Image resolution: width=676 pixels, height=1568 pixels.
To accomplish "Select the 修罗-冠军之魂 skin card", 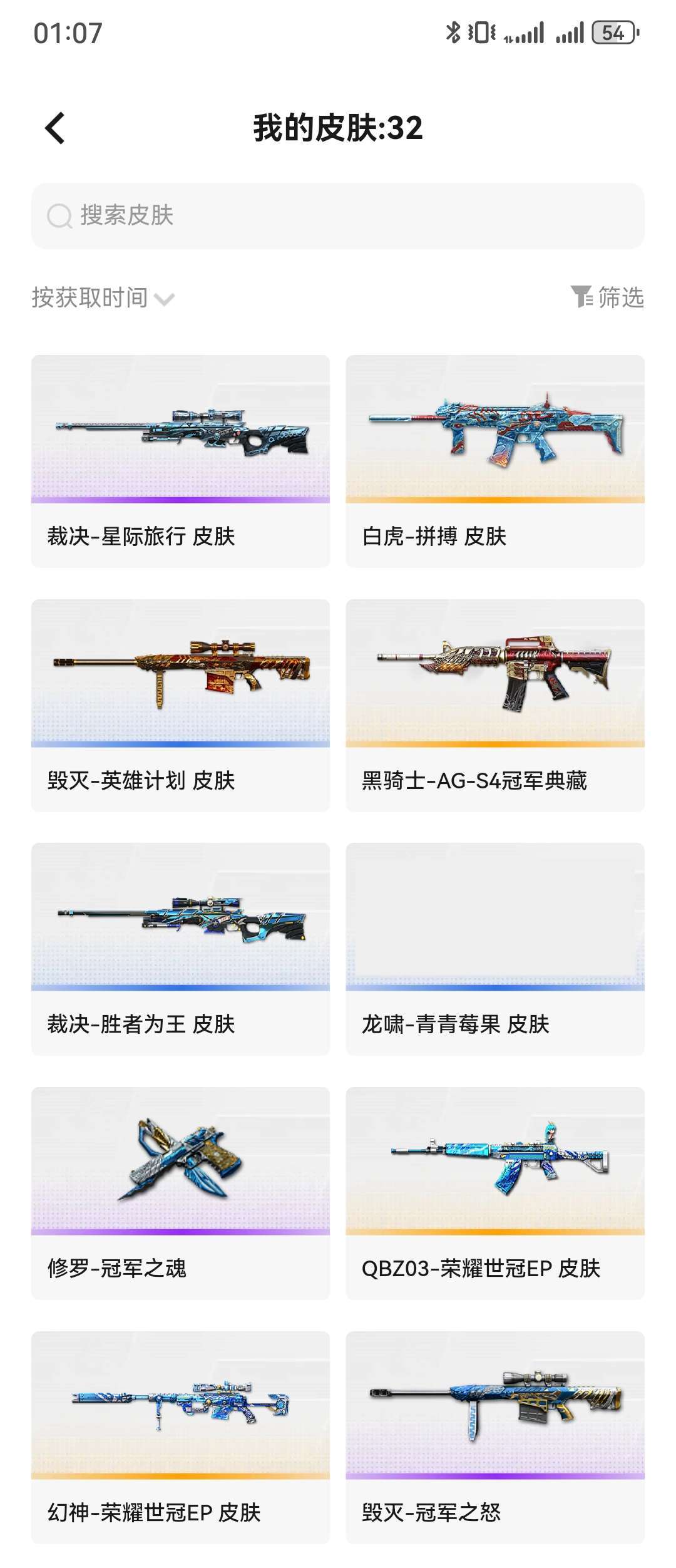I will (x=180, y=1193).
